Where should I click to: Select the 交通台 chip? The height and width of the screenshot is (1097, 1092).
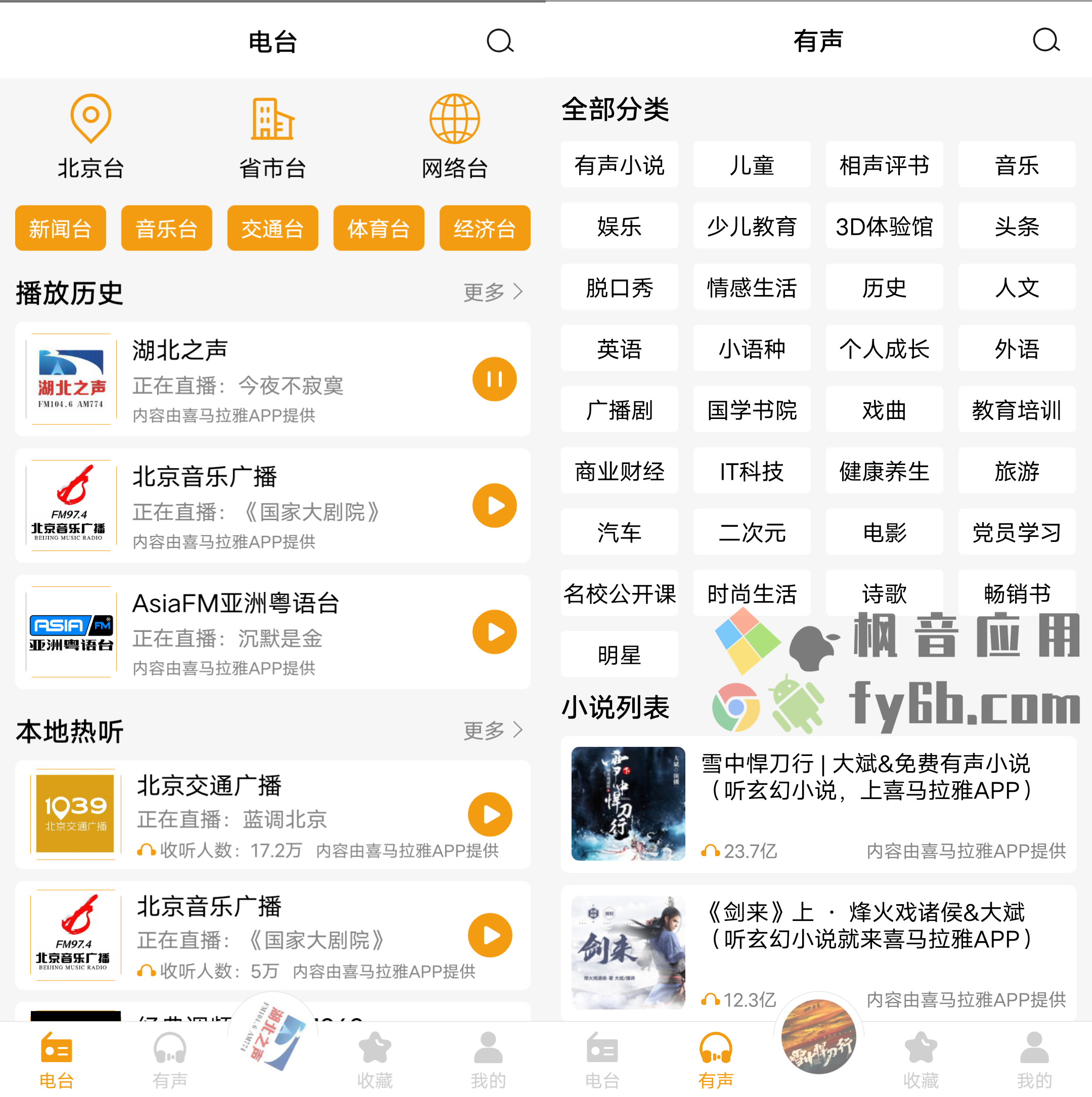[273, 228]
